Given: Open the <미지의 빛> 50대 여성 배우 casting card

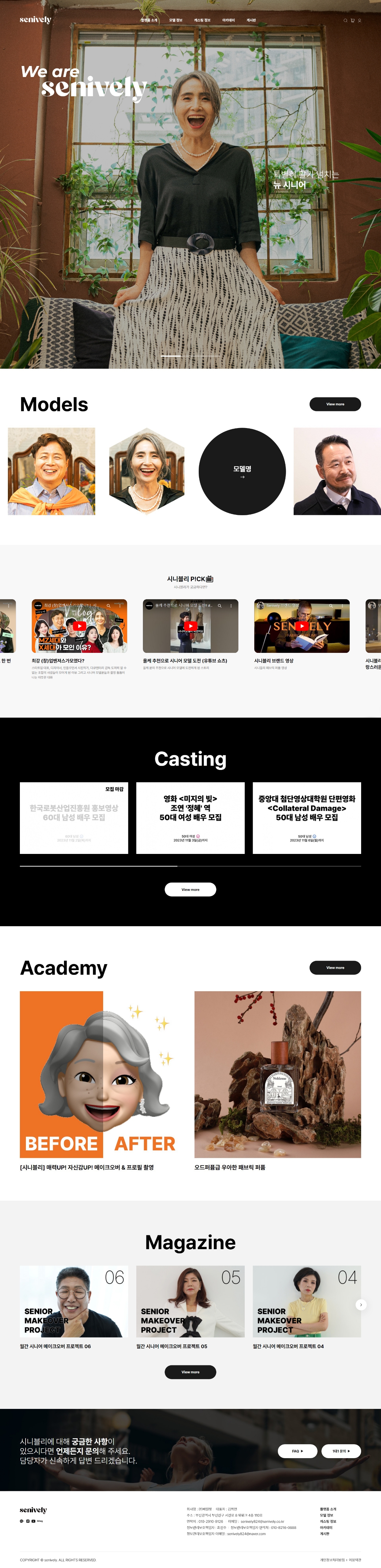Looking at the screenshot, I should click(190, 818).
